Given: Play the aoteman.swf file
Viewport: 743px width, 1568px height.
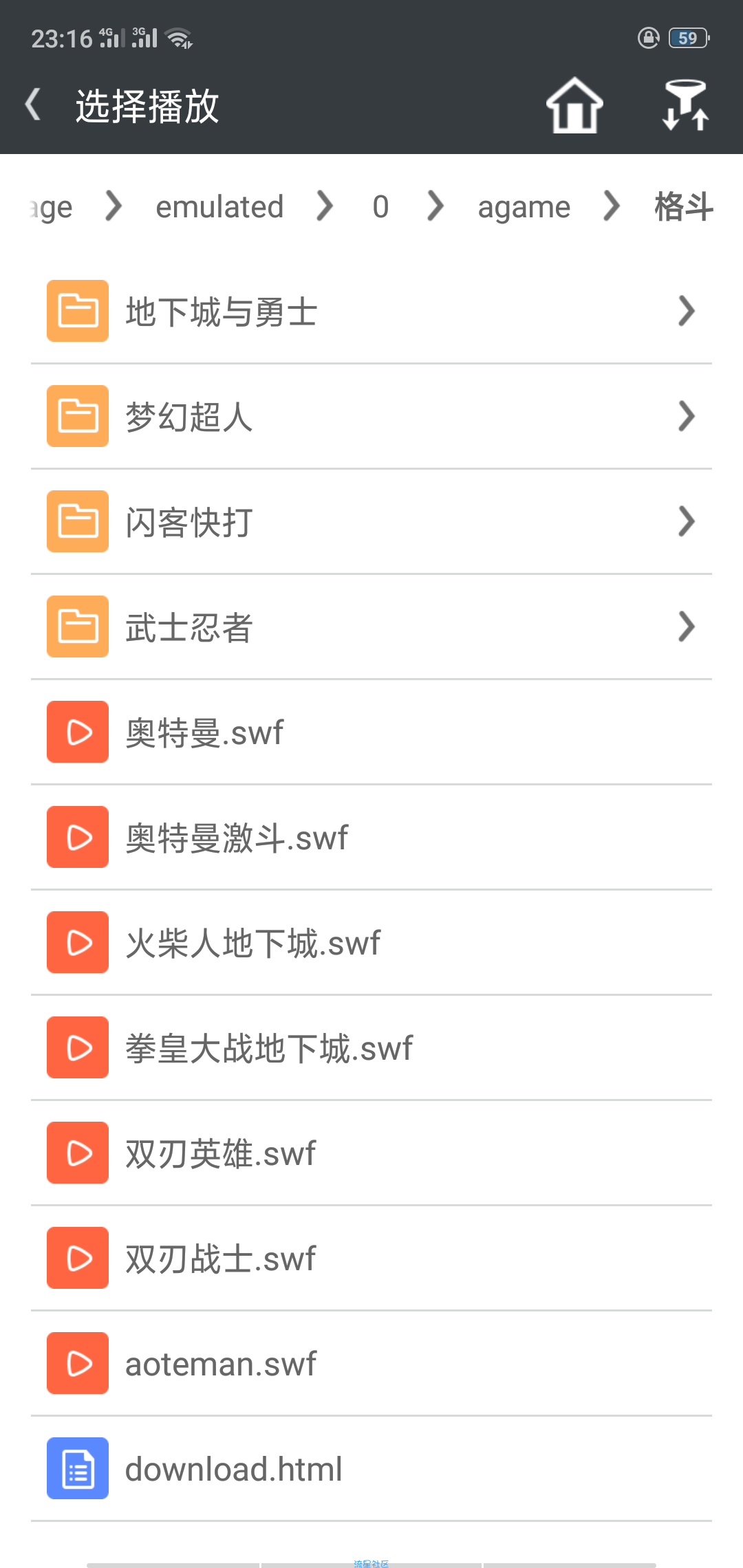Looking at the screenshot, I should point(371,1364).
